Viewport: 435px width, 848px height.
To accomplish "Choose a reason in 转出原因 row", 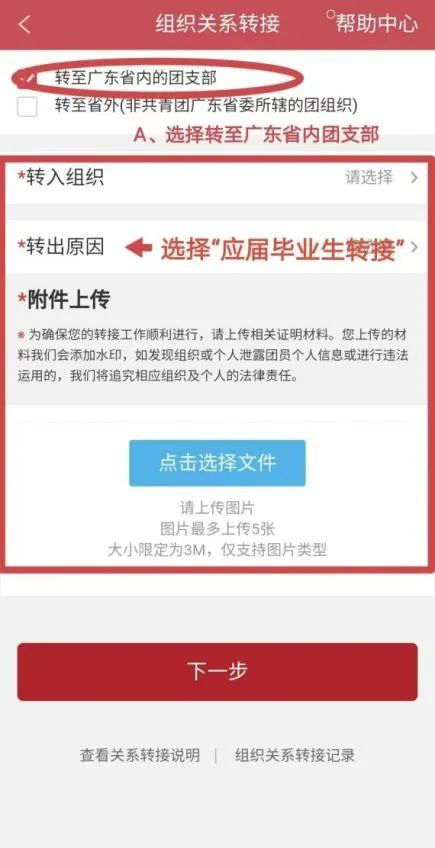I will (x=218, y=247).
